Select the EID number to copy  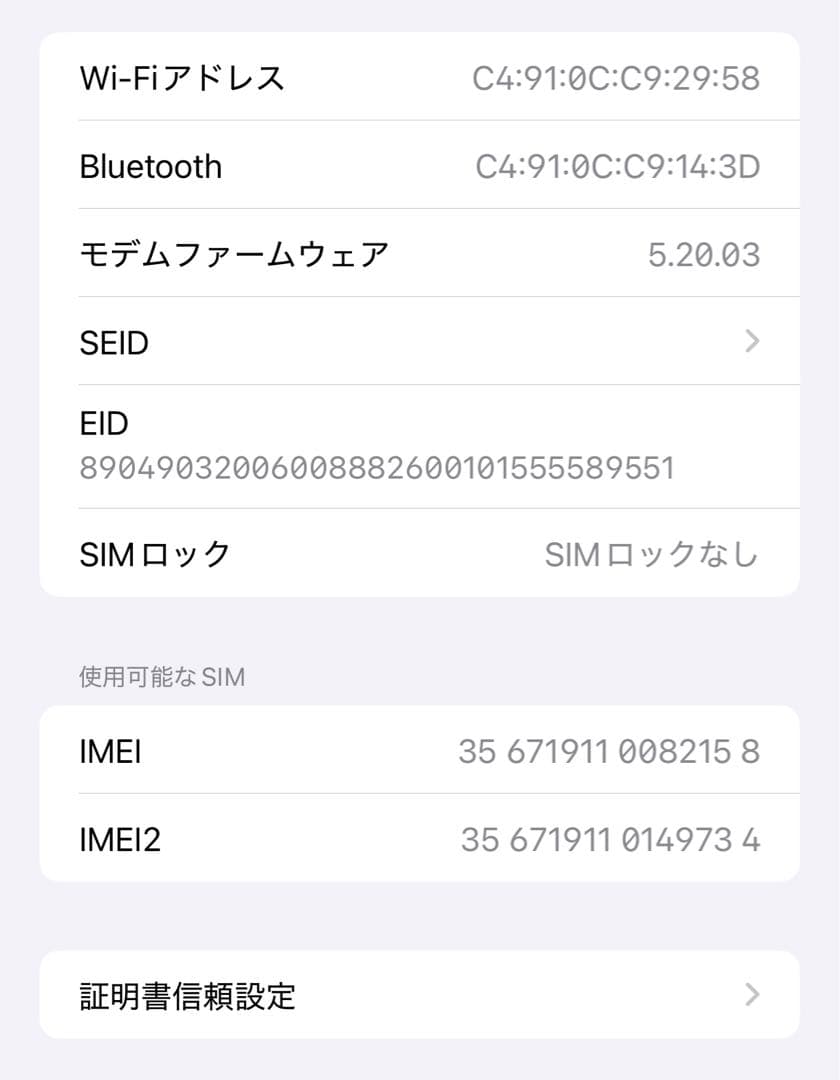373,466
